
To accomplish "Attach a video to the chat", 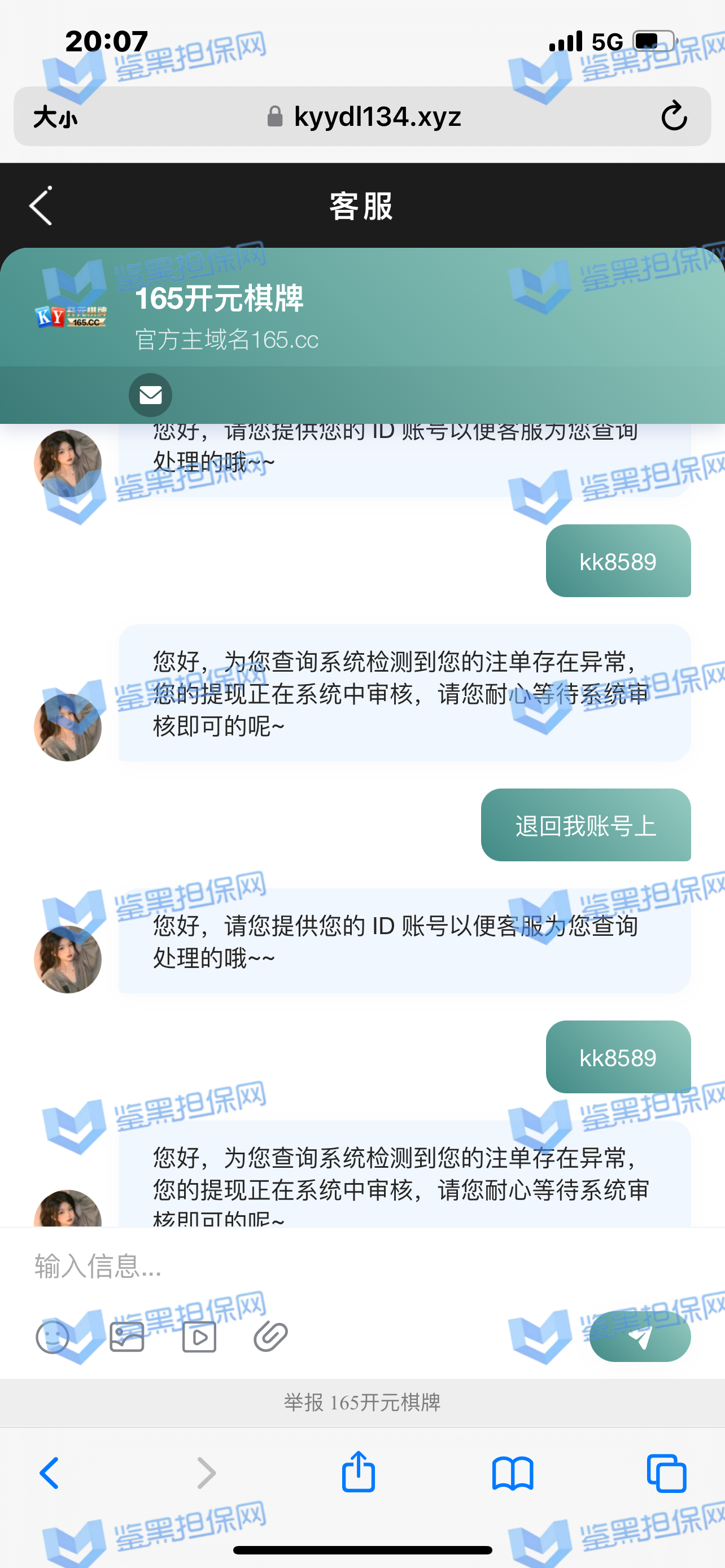I will (199, 1337).
